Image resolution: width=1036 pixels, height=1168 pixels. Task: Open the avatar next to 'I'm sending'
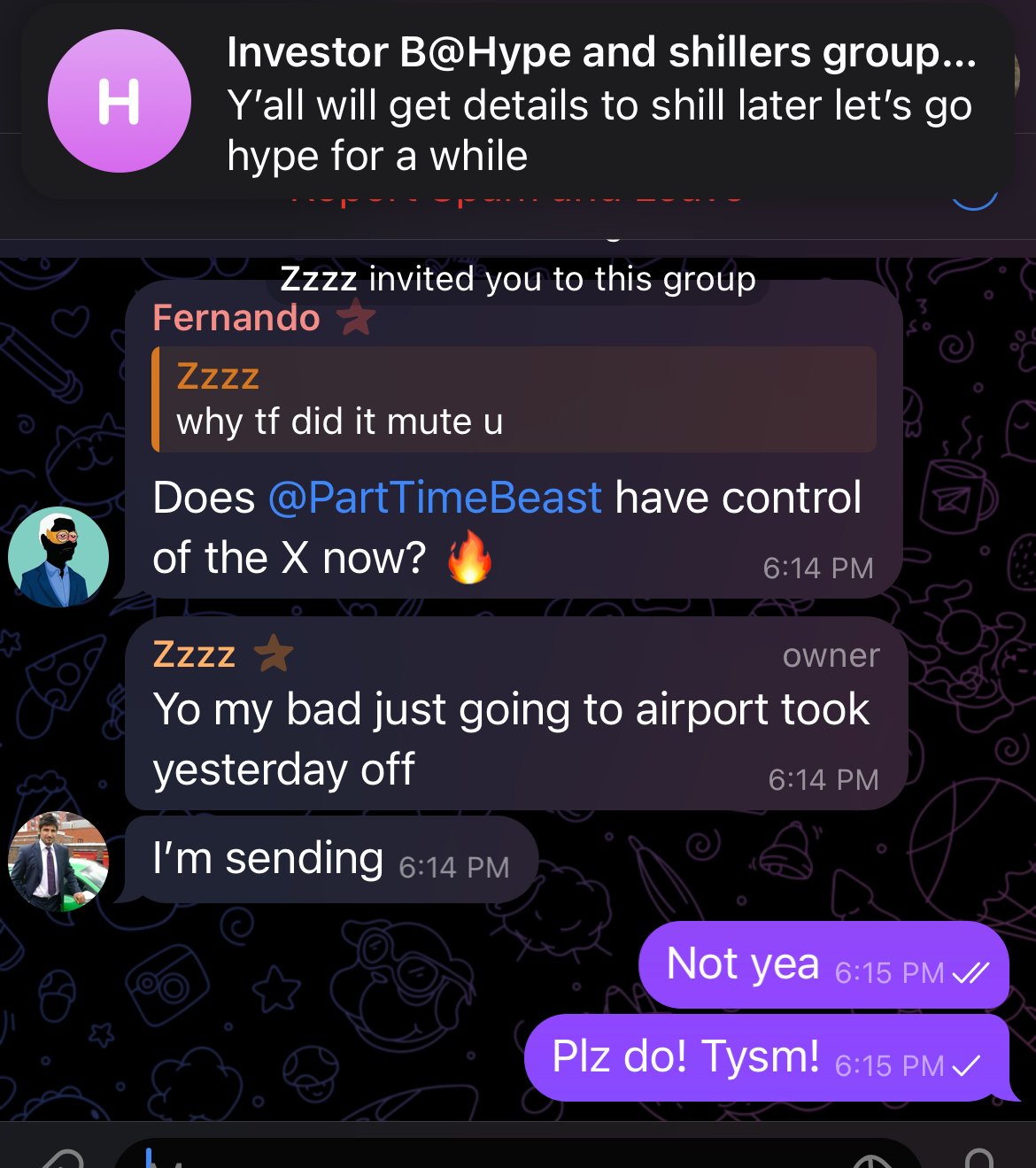[x=58, y=862]
